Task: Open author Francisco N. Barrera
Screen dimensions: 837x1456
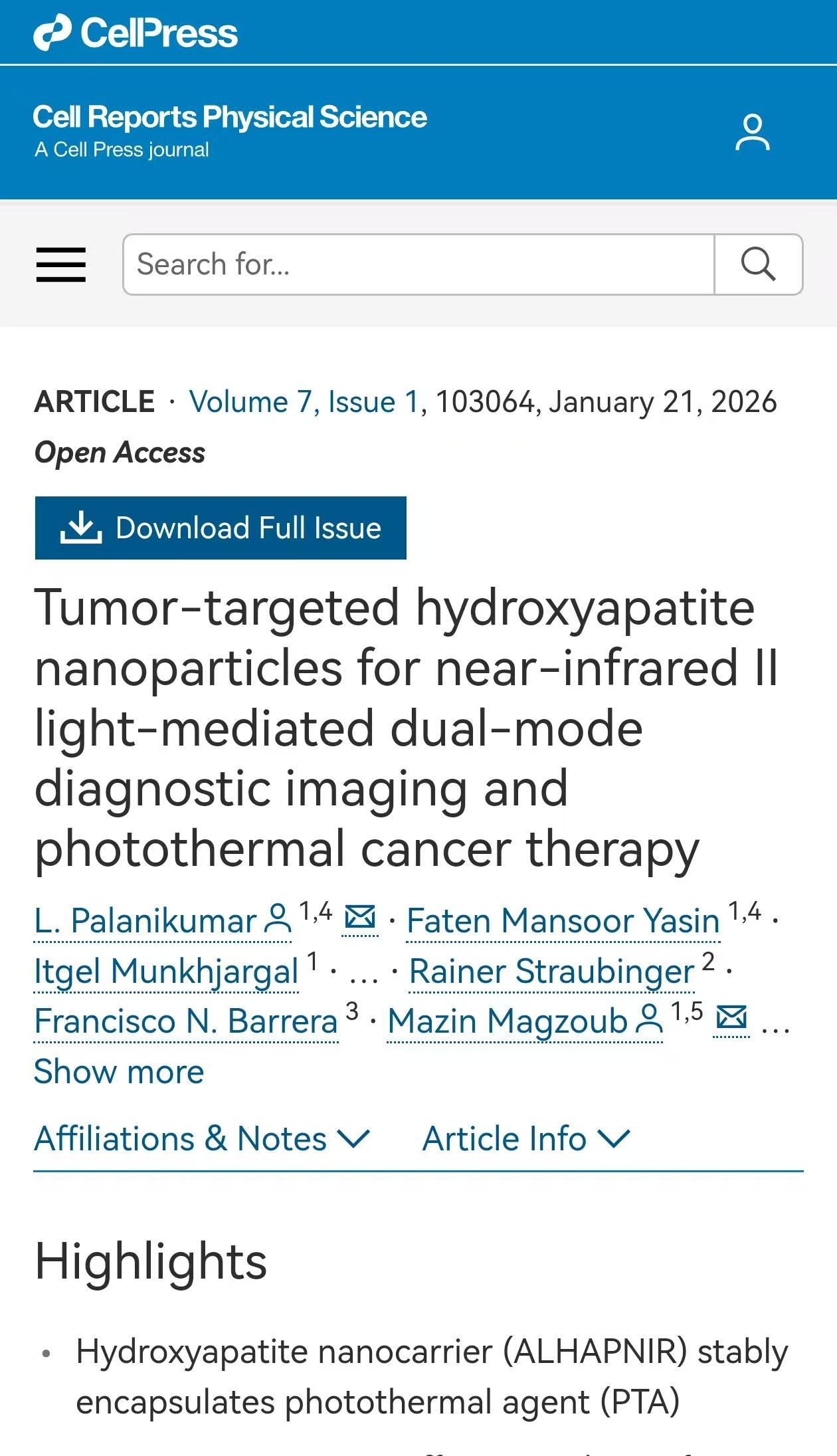Action: click(186, 1021)
